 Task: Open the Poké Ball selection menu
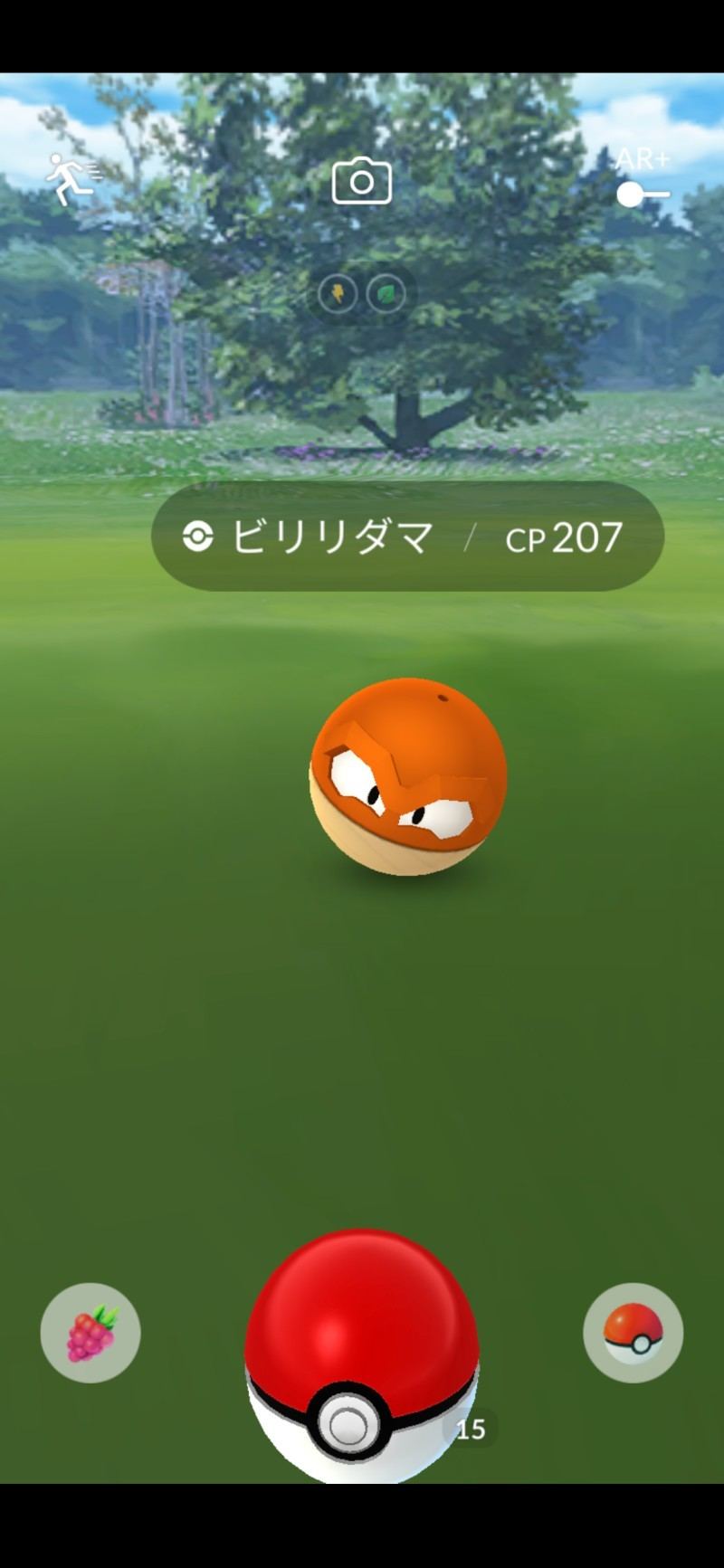(x=633, y=1333)
